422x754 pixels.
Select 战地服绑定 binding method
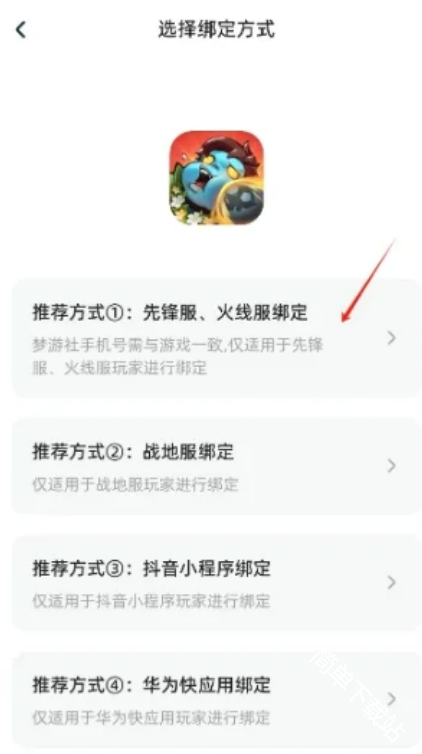216,466
